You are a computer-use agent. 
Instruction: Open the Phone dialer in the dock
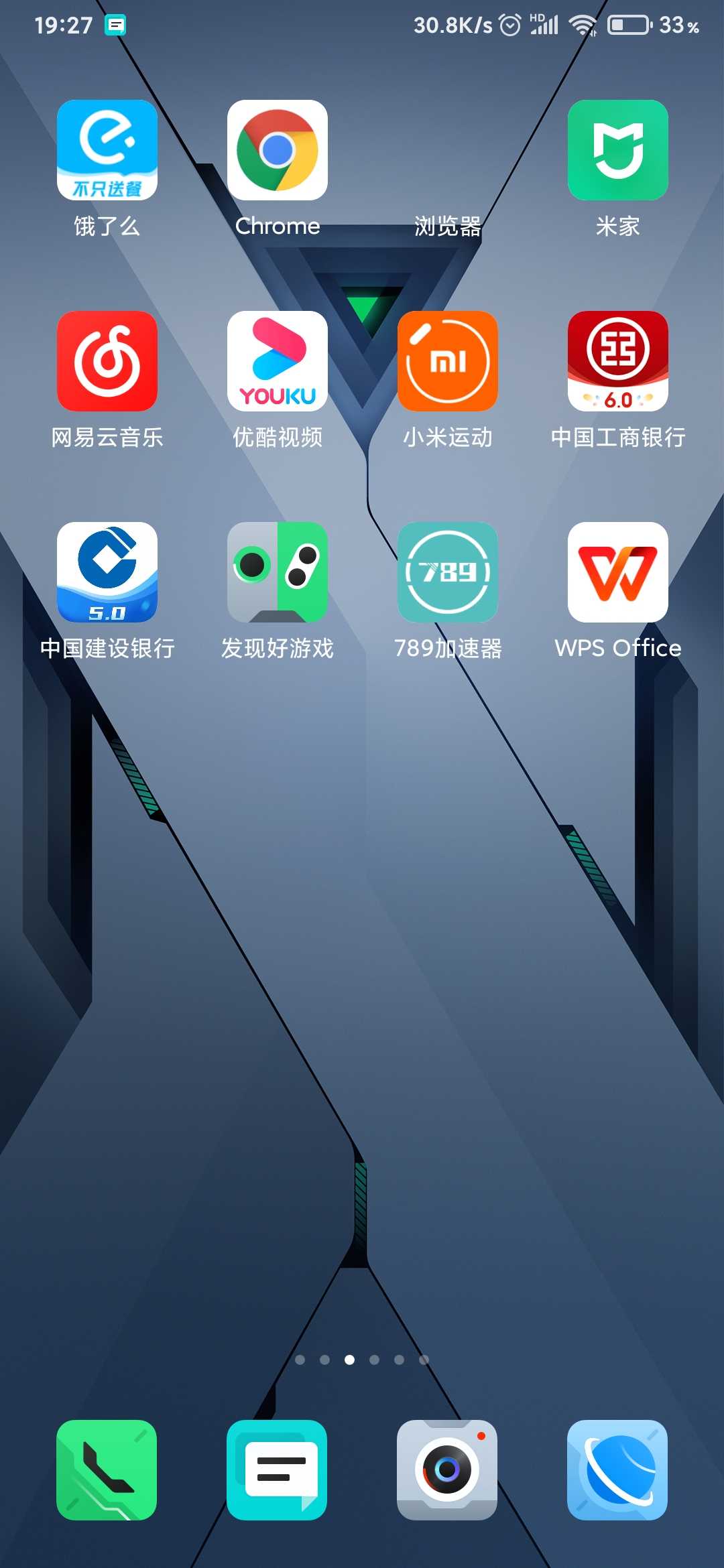pos(107,1470)
